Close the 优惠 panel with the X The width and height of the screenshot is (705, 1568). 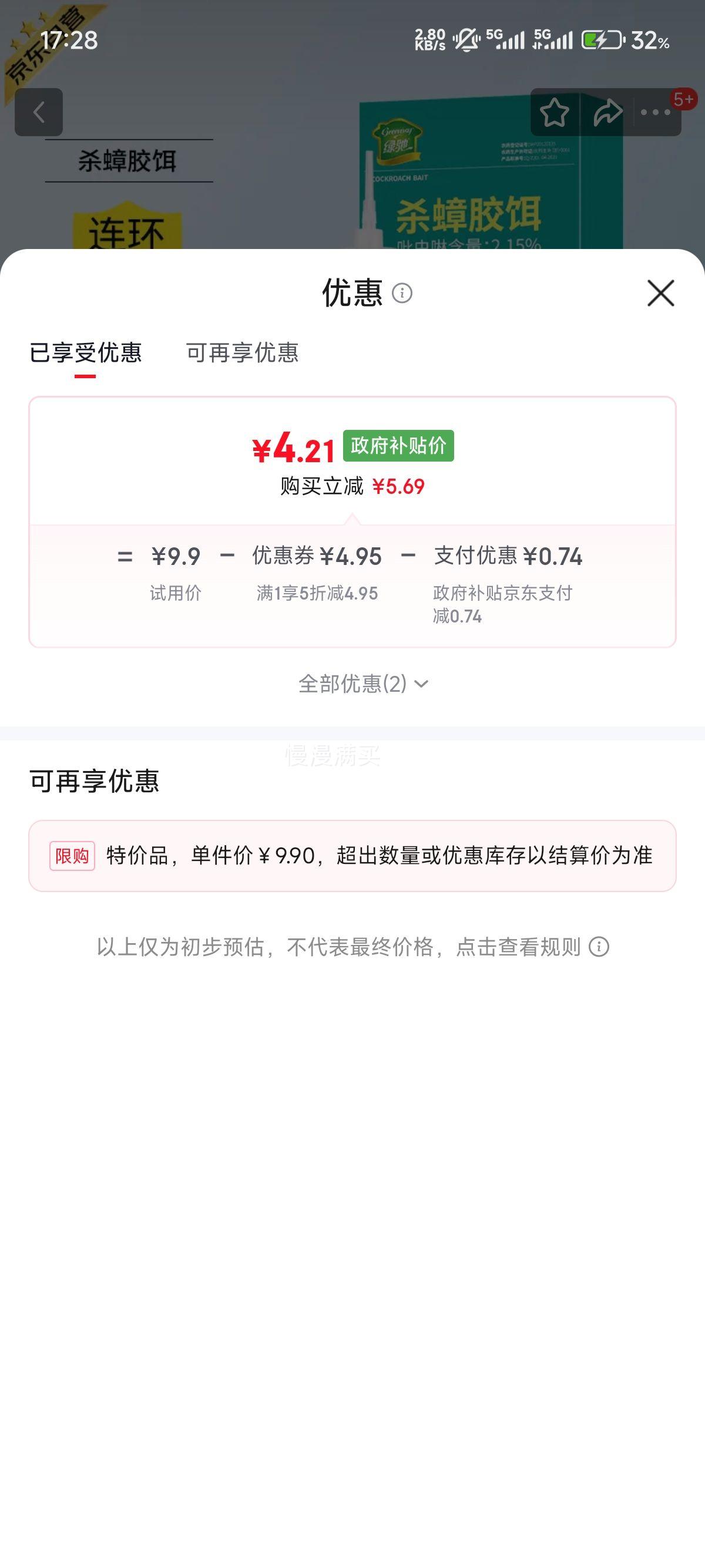pyautogui.click(x=661, y=294)
